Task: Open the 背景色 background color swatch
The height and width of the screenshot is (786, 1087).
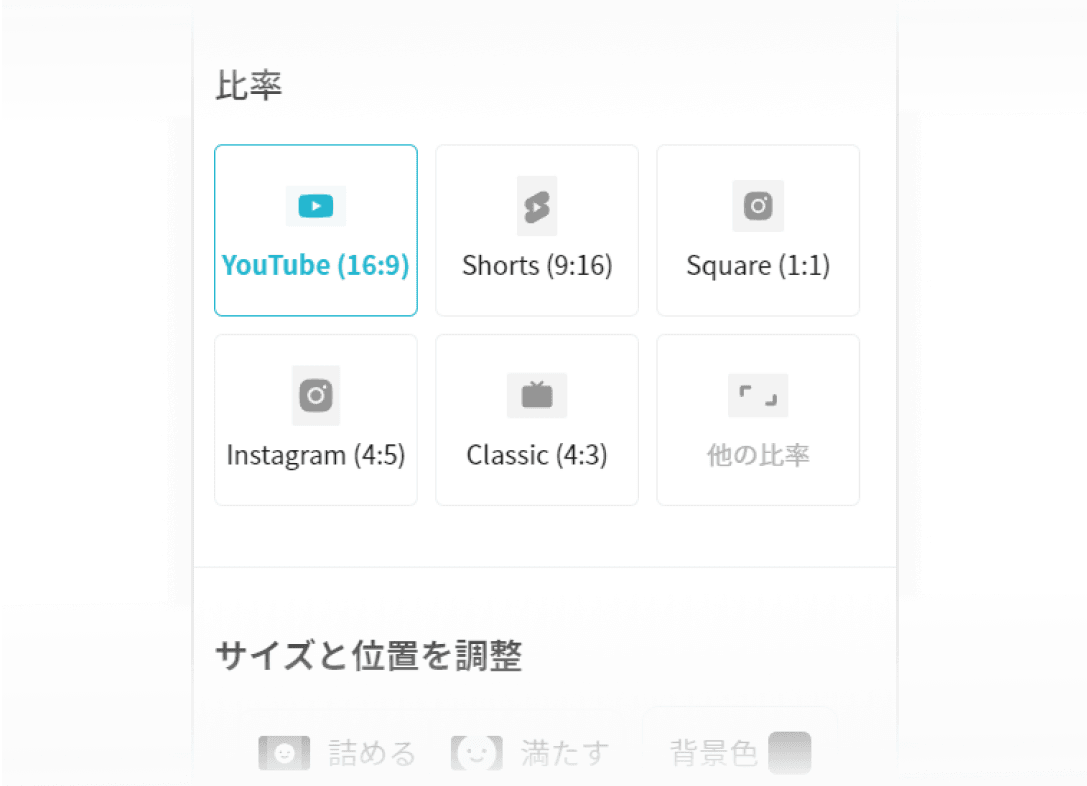Action: pos(789,752)
